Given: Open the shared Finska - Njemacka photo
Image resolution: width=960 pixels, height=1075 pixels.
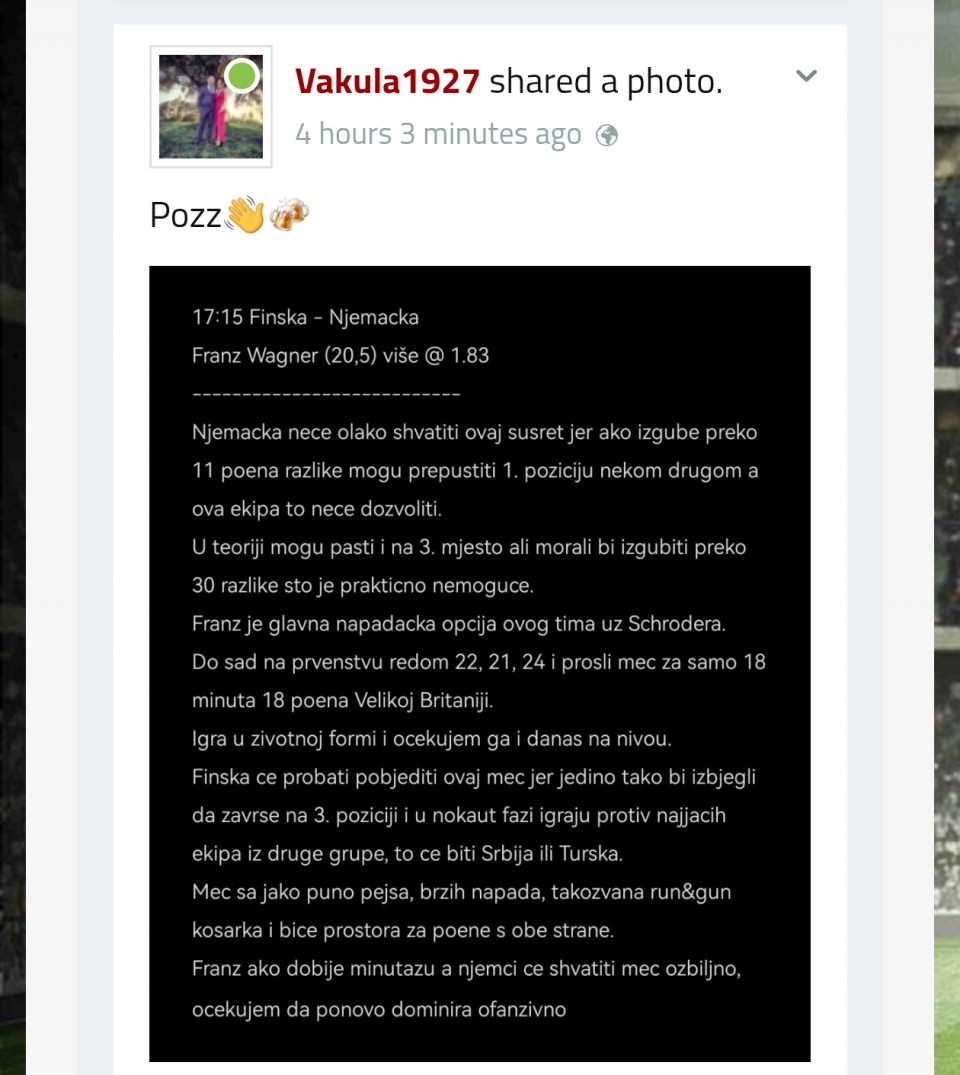Looking at the screenshot, I should 479,663.
